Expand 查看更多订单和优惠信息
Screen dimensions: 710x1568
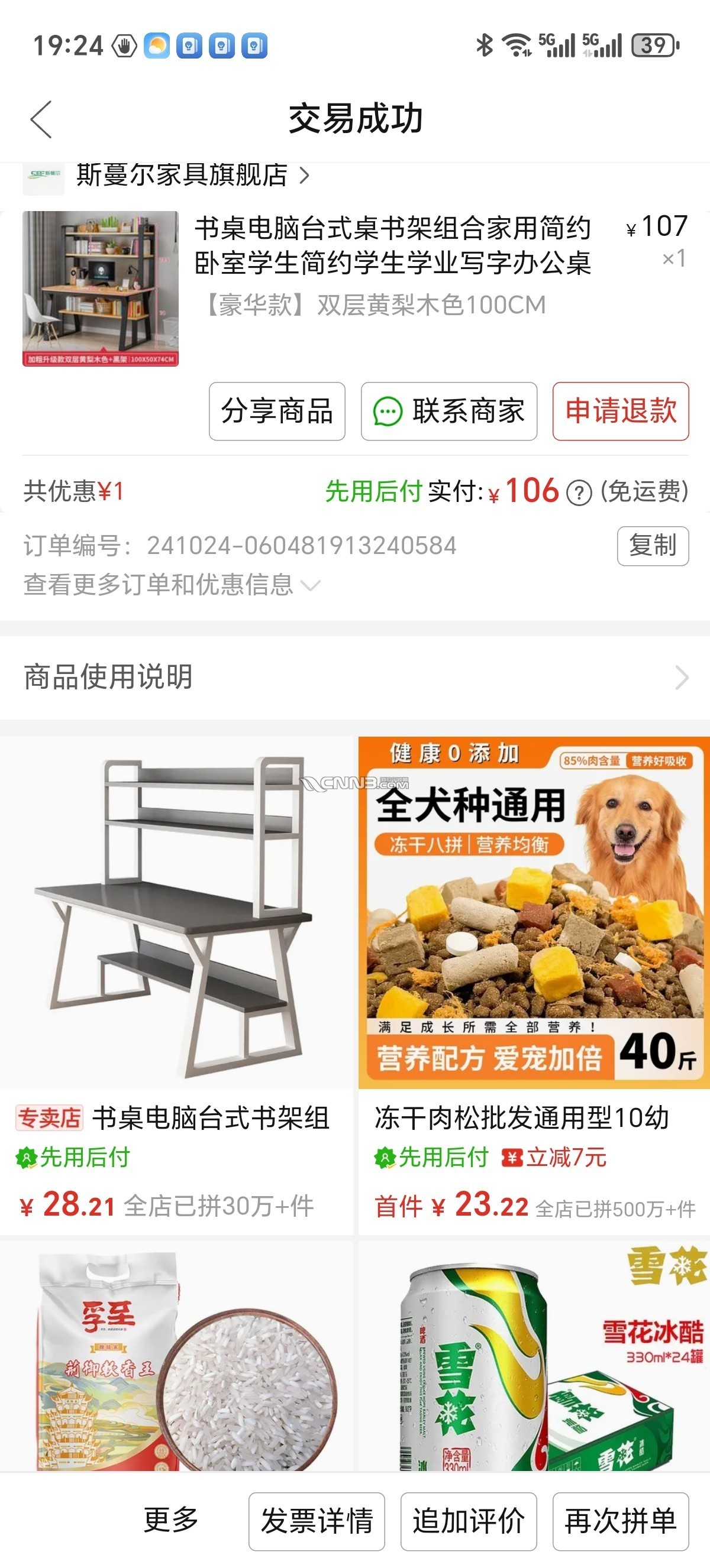tap(172, 585)
